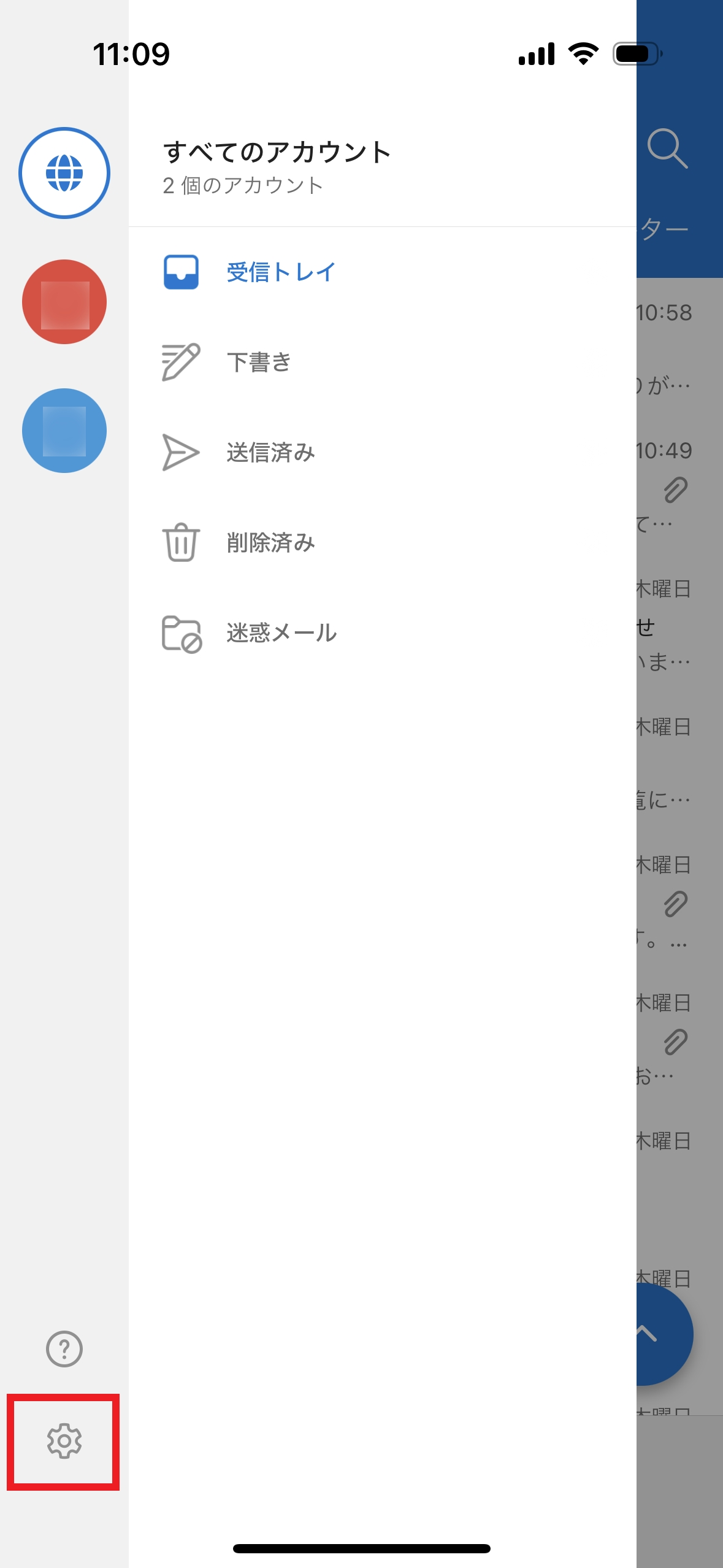Image resolution: width=723 pixels, height=1568 pixels.
Task: Open the help question mark icon
Action: [64, 1349]
